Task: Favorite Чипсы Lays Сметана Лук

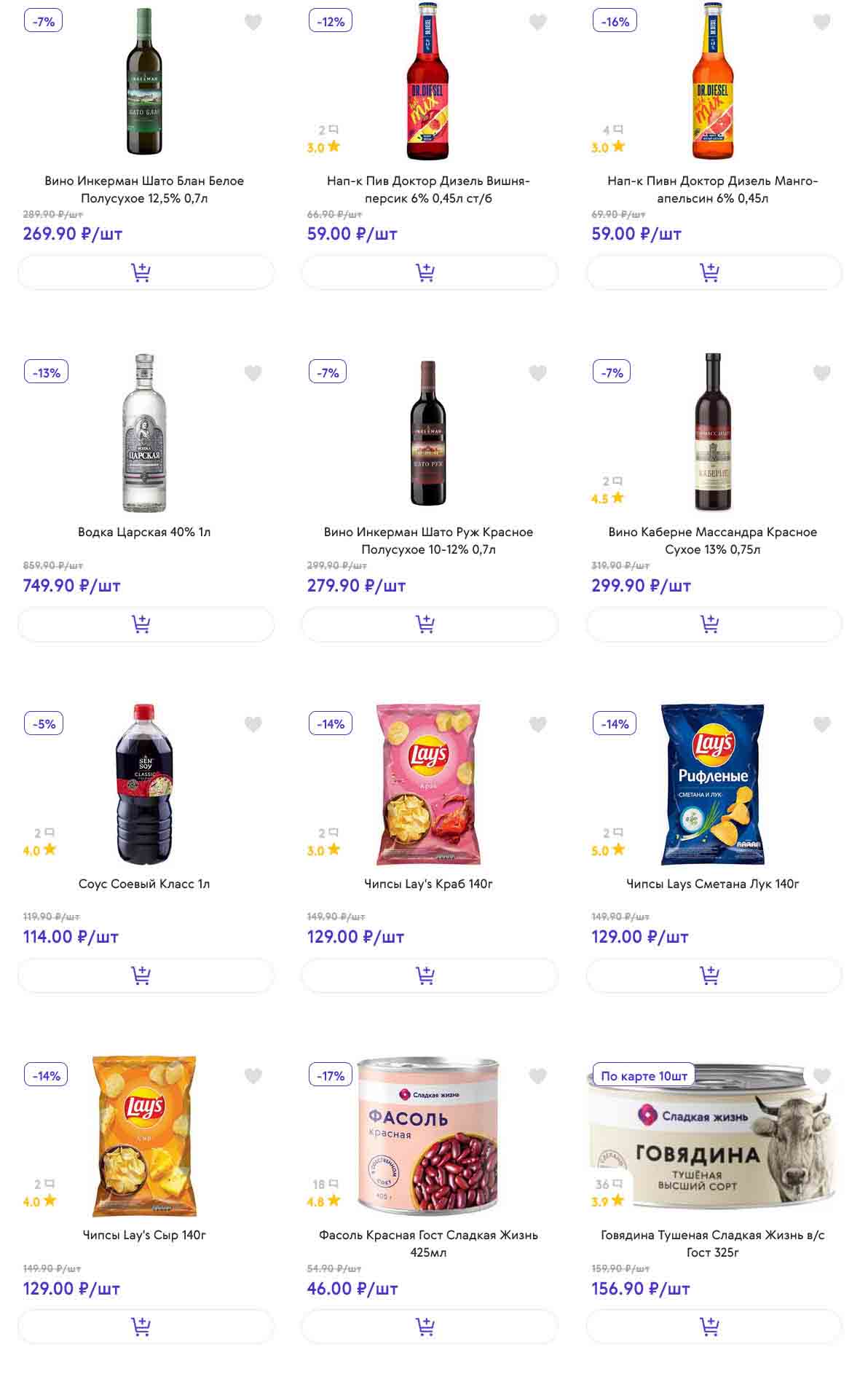Action: (821, 725)
